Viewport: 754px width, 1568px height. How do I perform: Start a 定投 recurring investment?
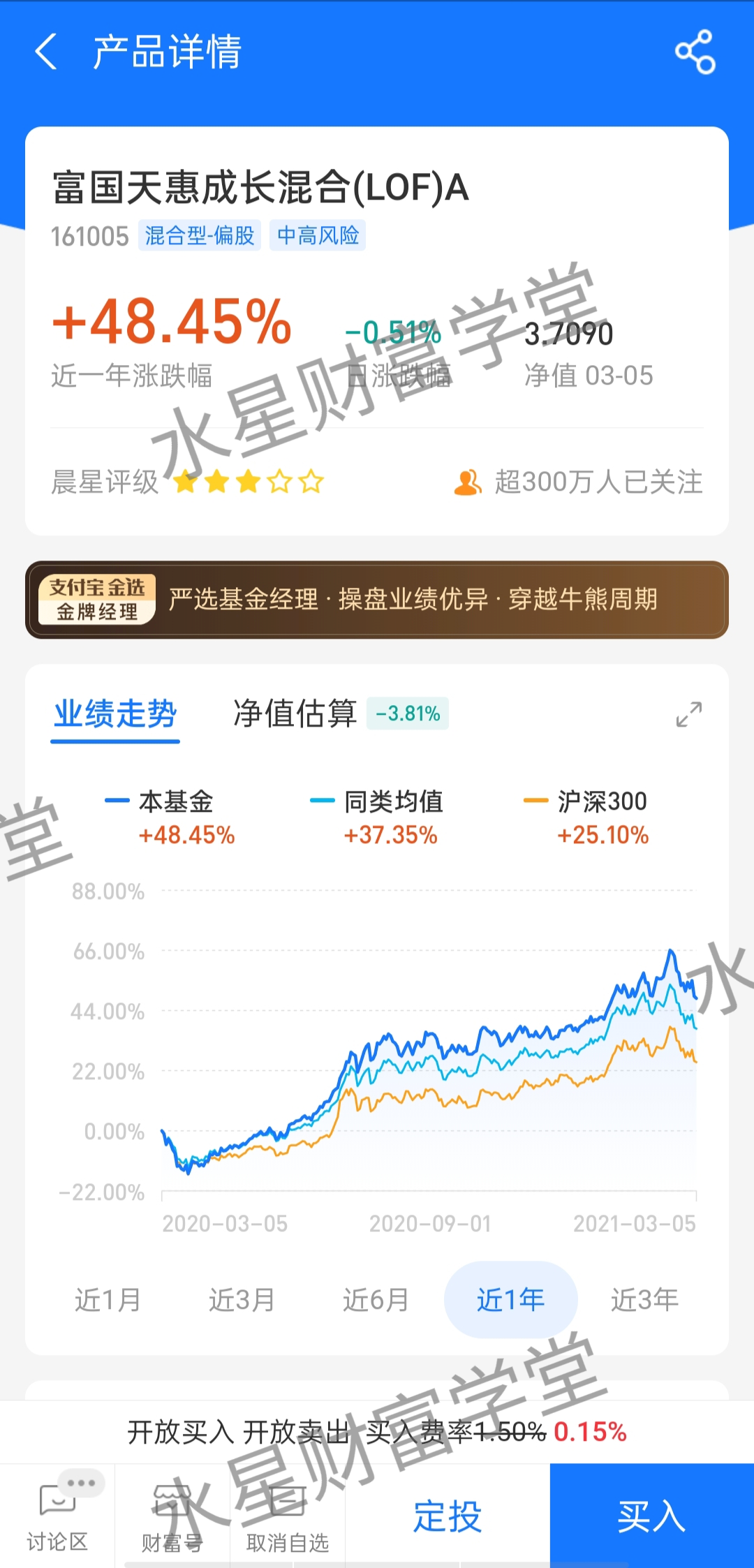[448, 1516]
